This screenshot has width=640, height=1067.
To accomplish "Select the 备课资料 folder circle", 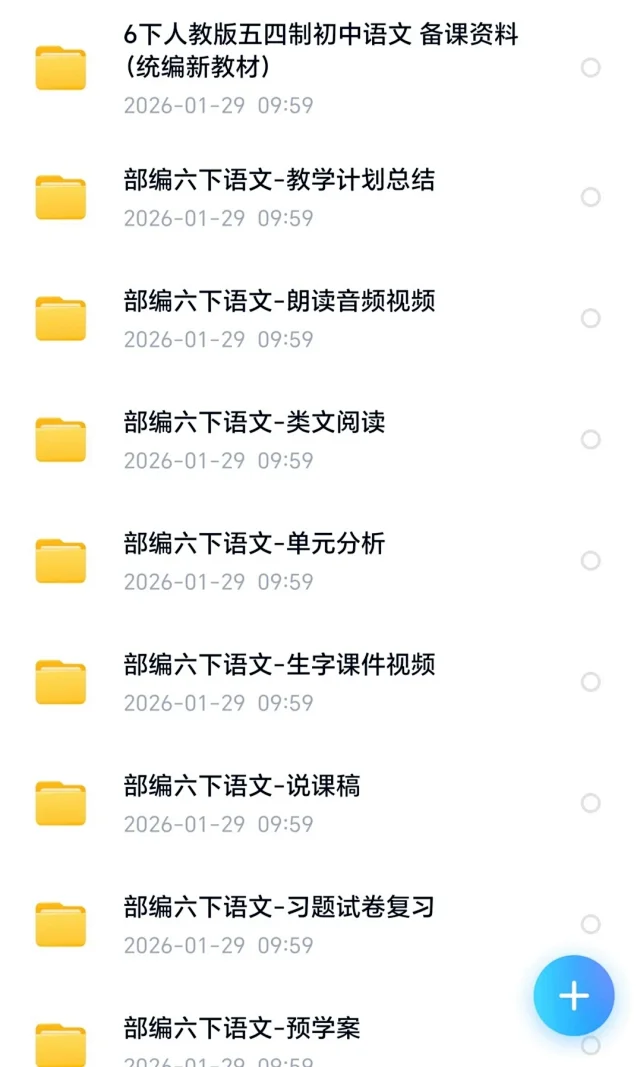I will point(591,67).
